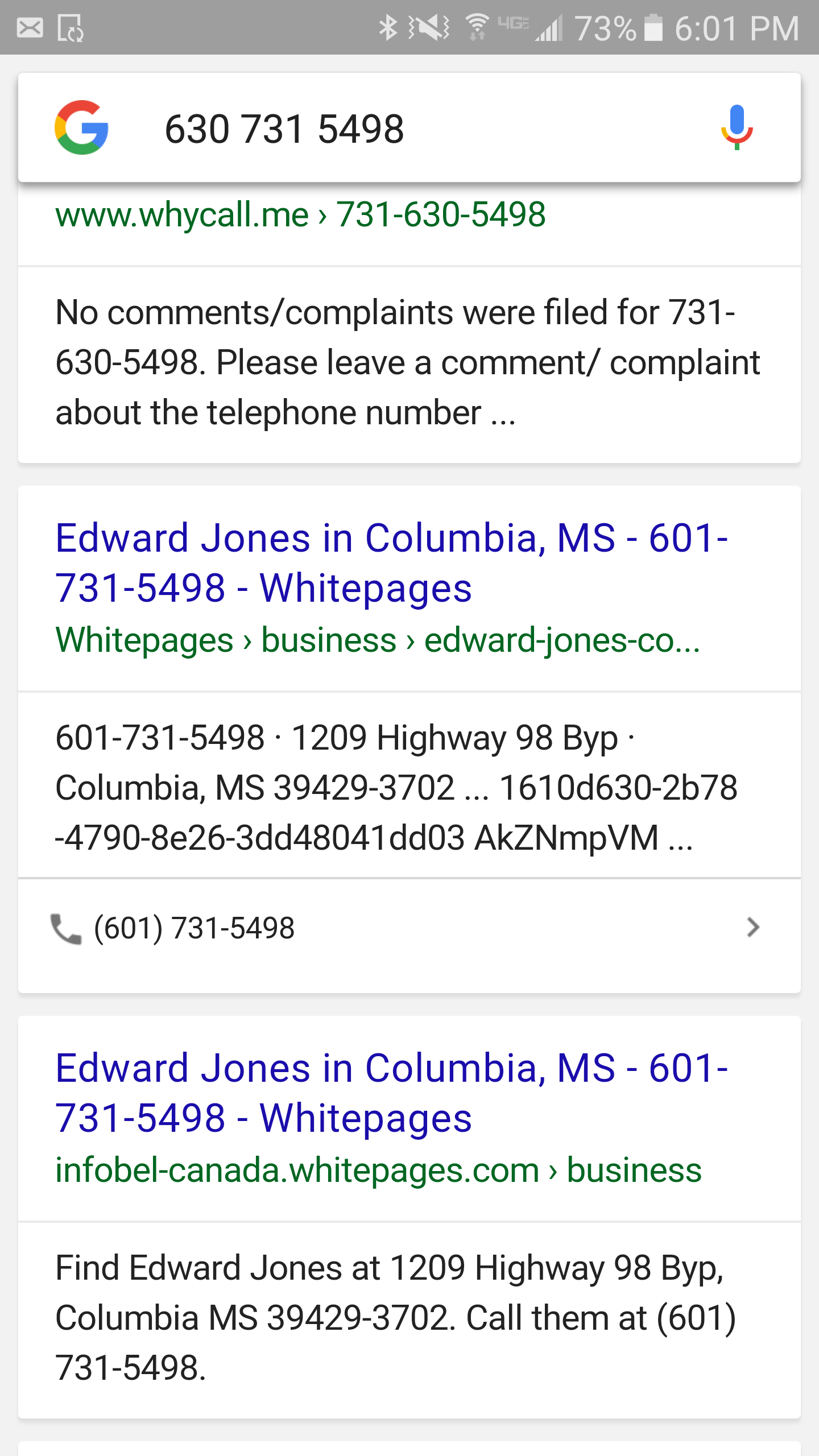This screenshot has height=1456, width=819.
Task: Open the Edward Jones result from infobel-canada.whitepages.com
Action: (391, 1093)
